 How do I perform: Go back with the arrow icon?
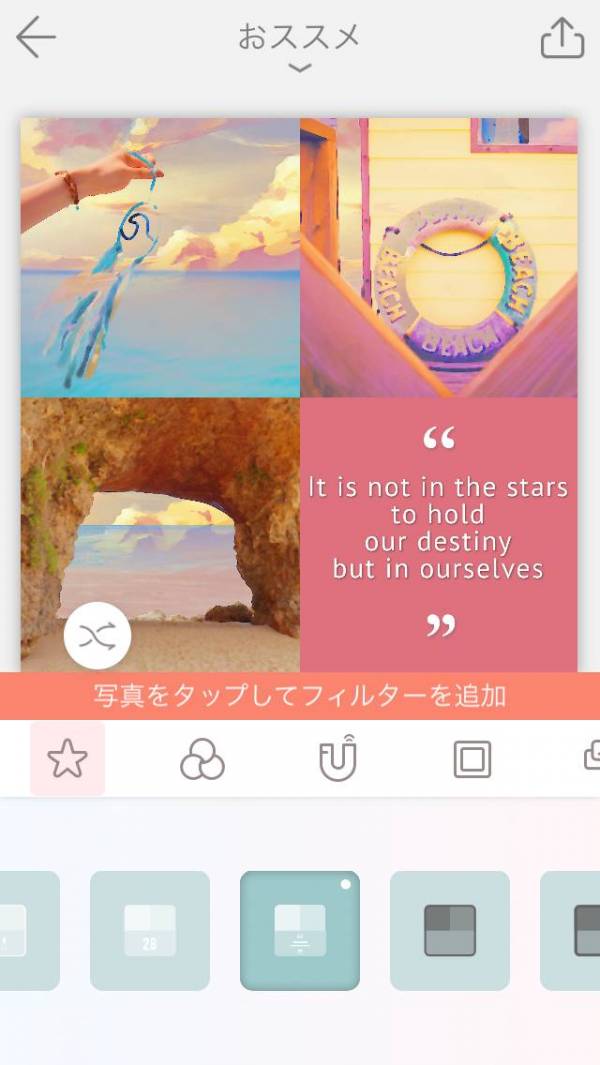tap(36, 38)
